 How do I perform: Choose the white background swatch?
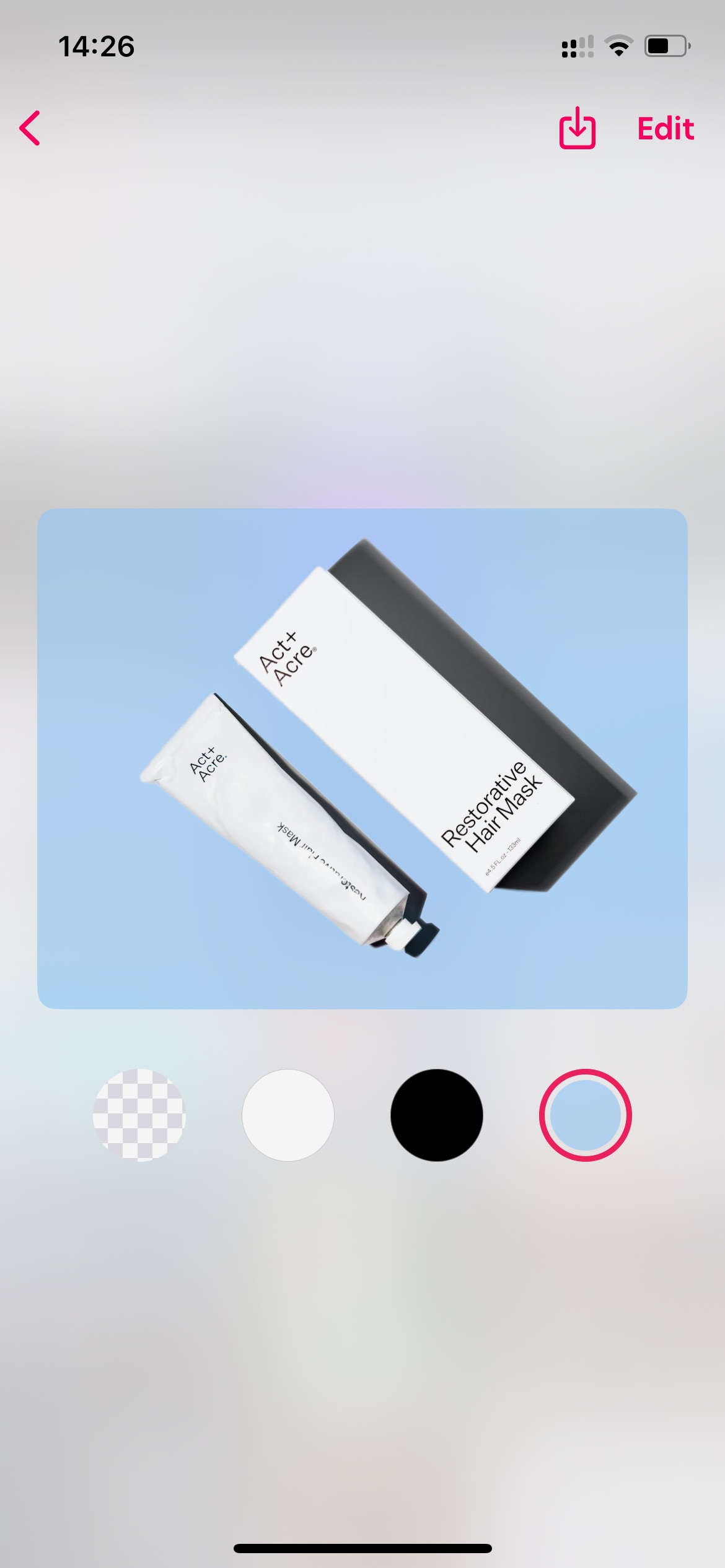288,1115
